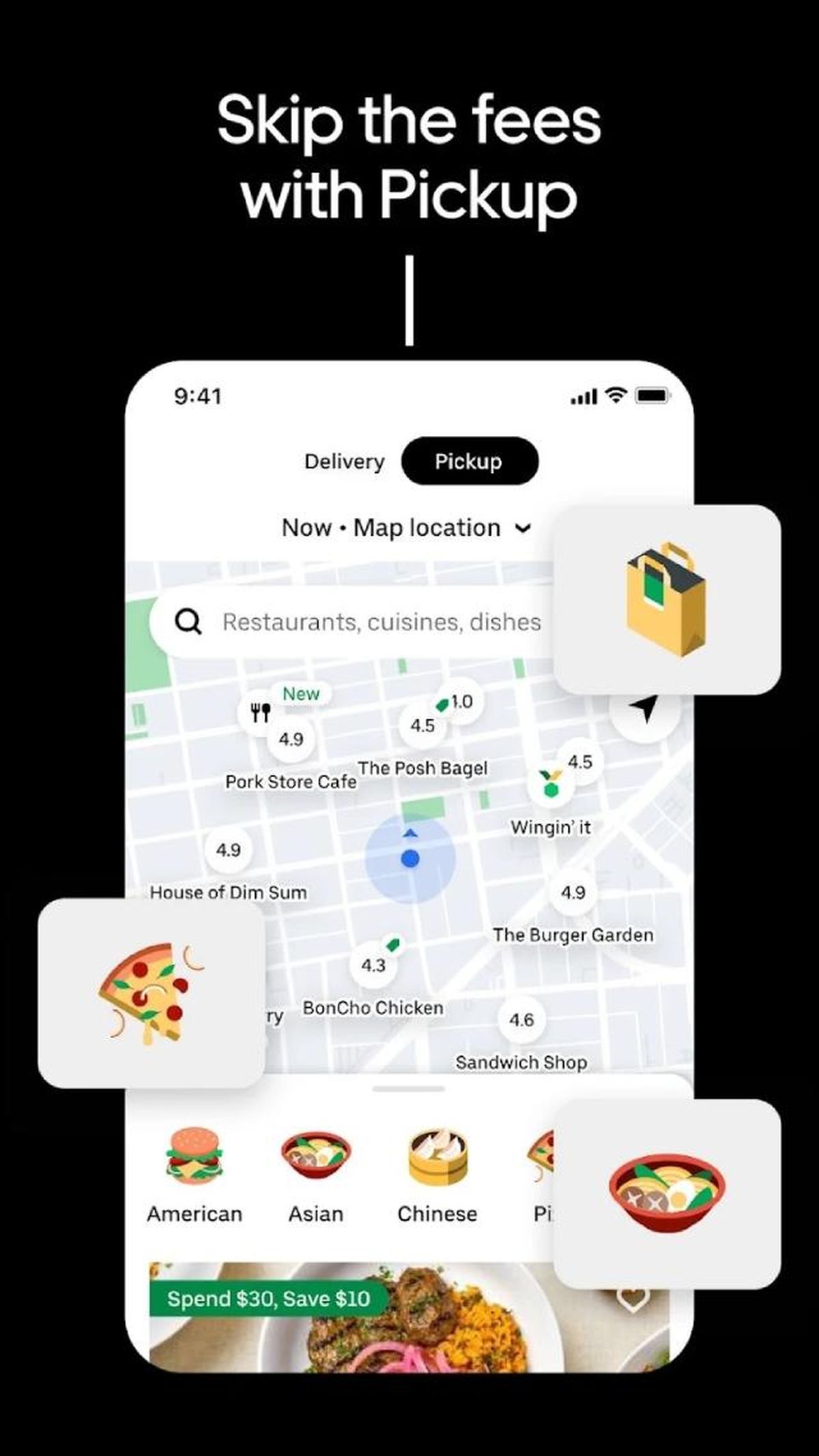
Task: Tap the blue current location dot
Action: [409, 859]
